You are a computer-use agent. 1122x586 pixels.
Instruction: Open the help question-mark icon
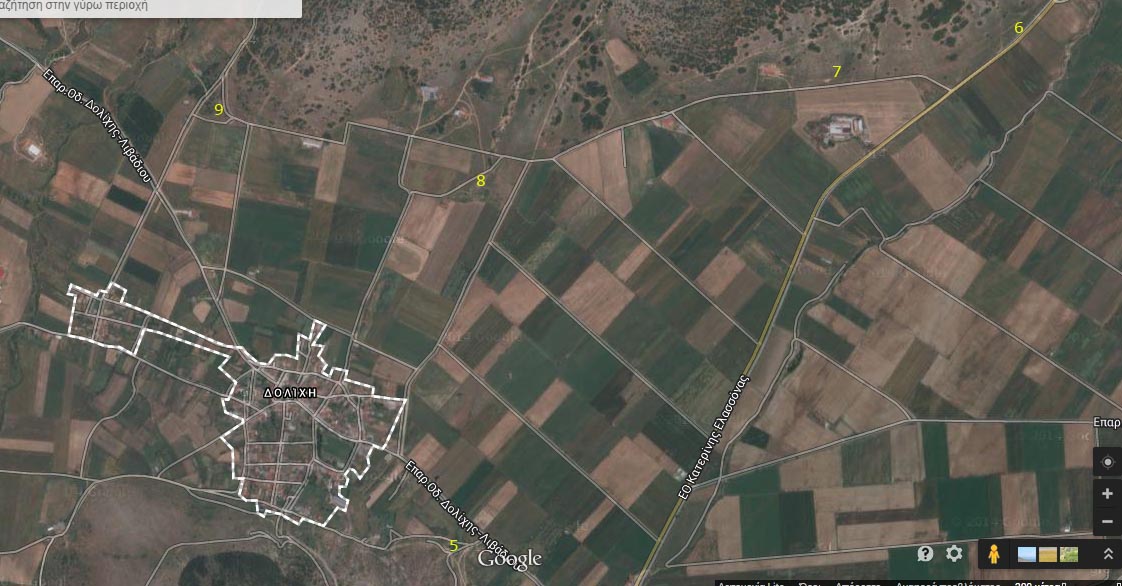point(926,553)
